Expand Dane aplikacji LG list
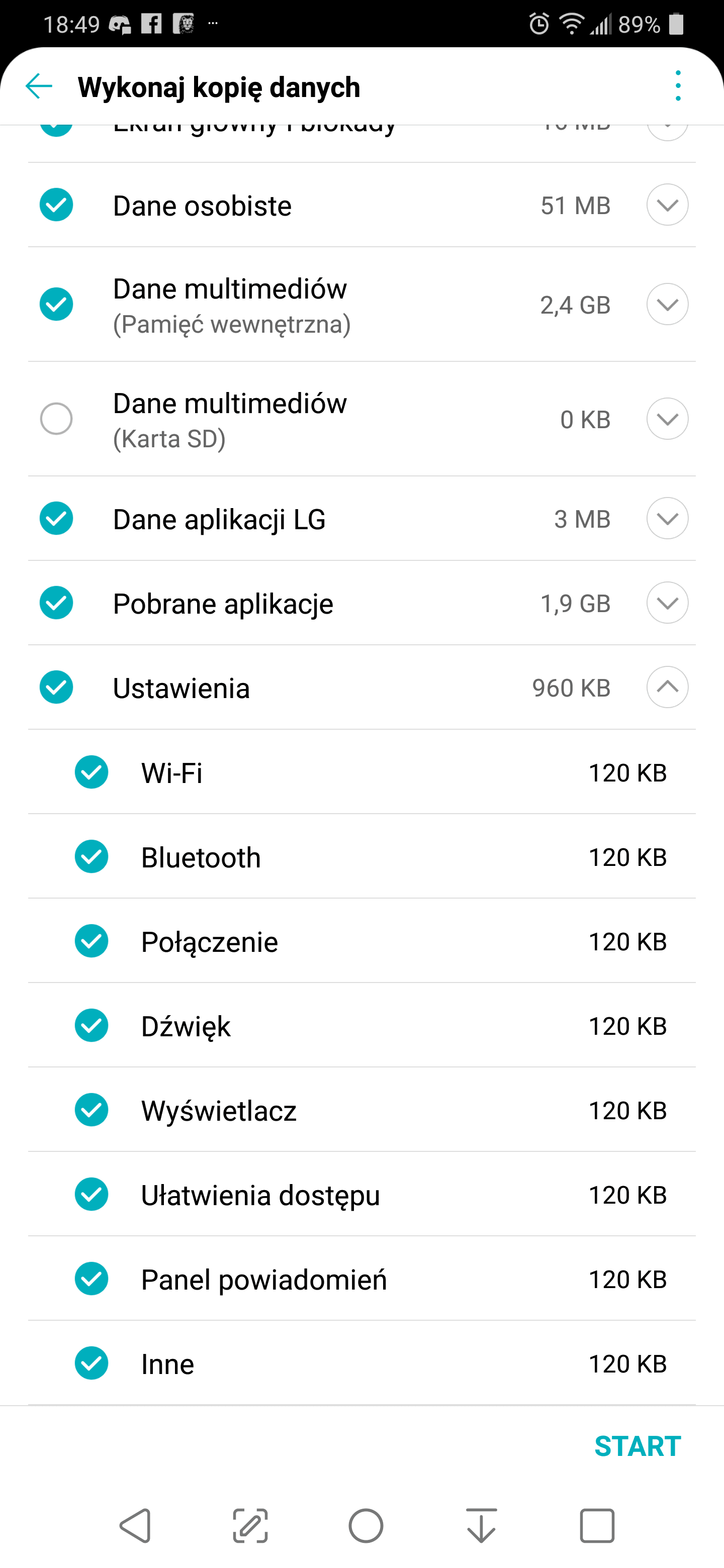This screenshot has width=724, height=1568. click(667, 519)
